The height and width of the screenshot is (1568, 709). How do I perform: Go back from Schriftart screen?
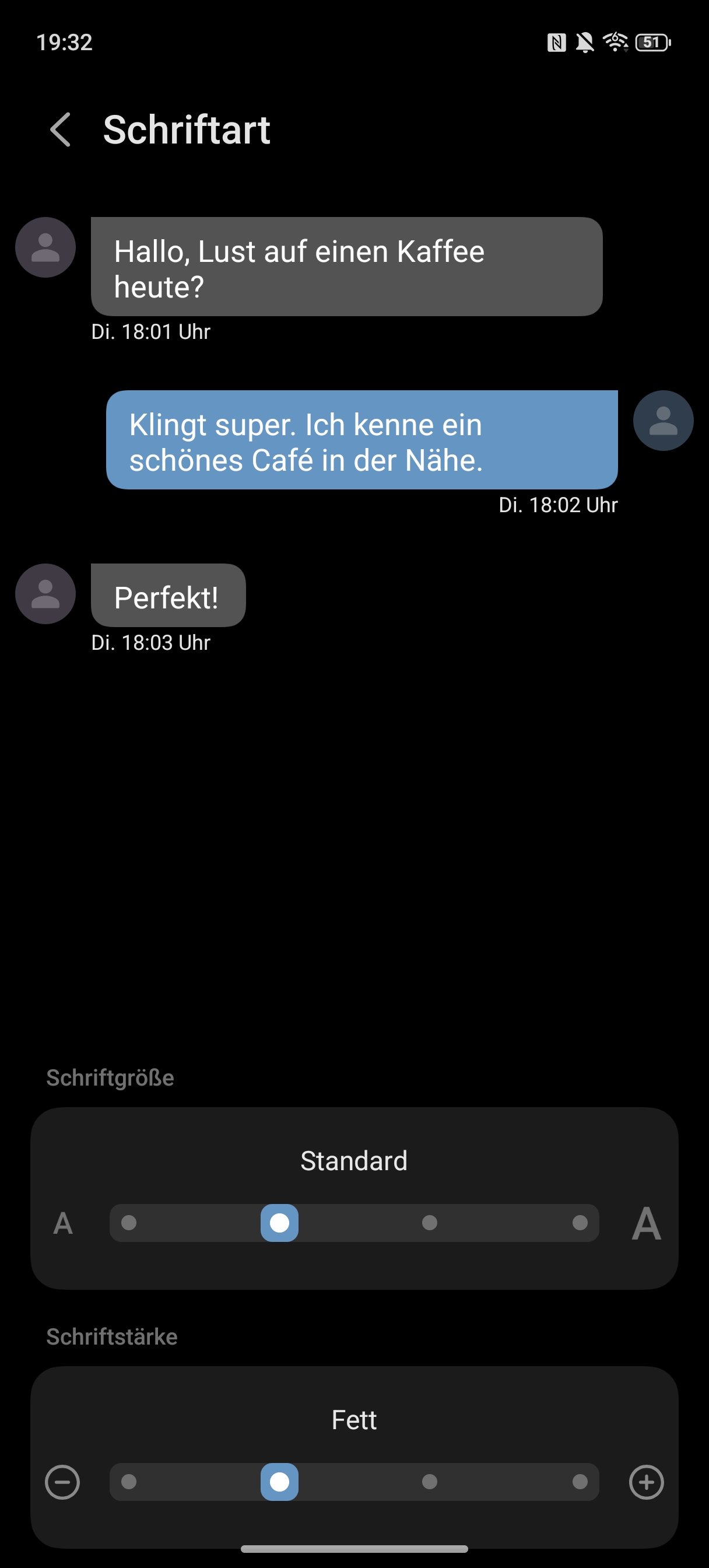point(60,129)
